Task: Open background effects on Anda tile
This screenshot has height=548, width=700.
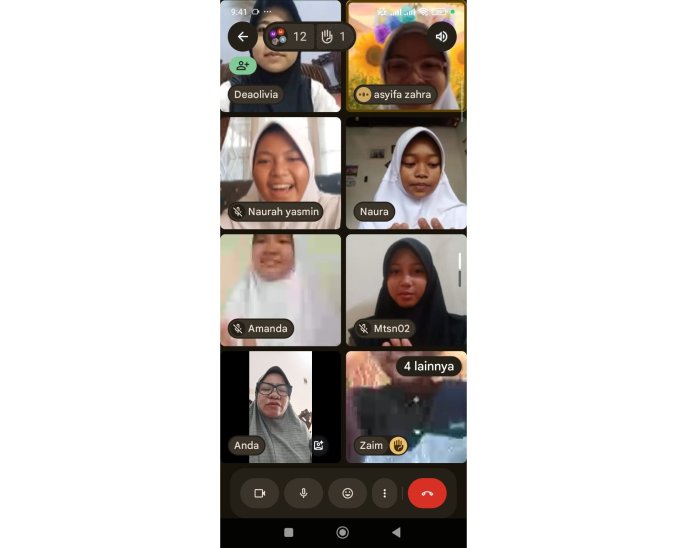Action: click(x=319, y=445)
